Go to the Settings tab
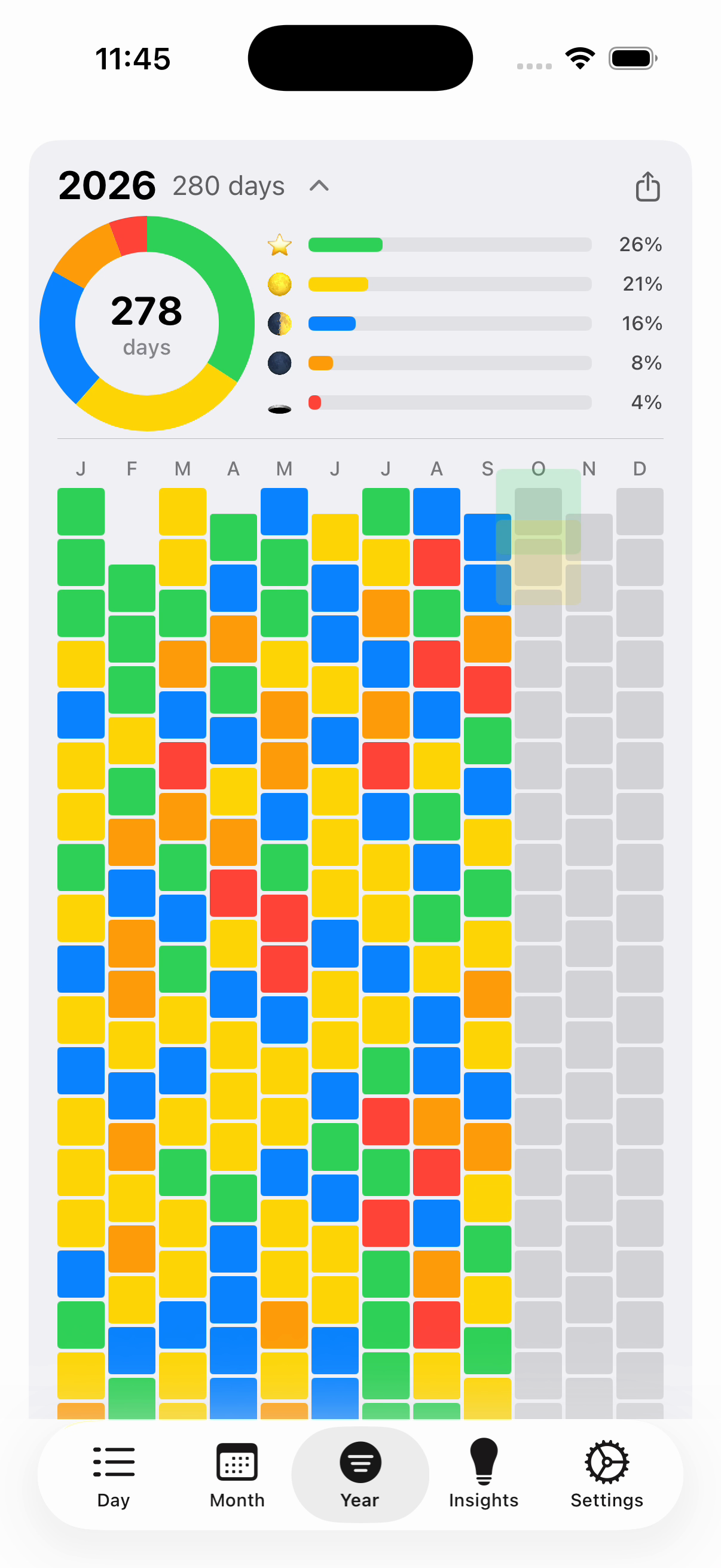This screenshot has width=721, height=1568. [x=607, y=1474]
